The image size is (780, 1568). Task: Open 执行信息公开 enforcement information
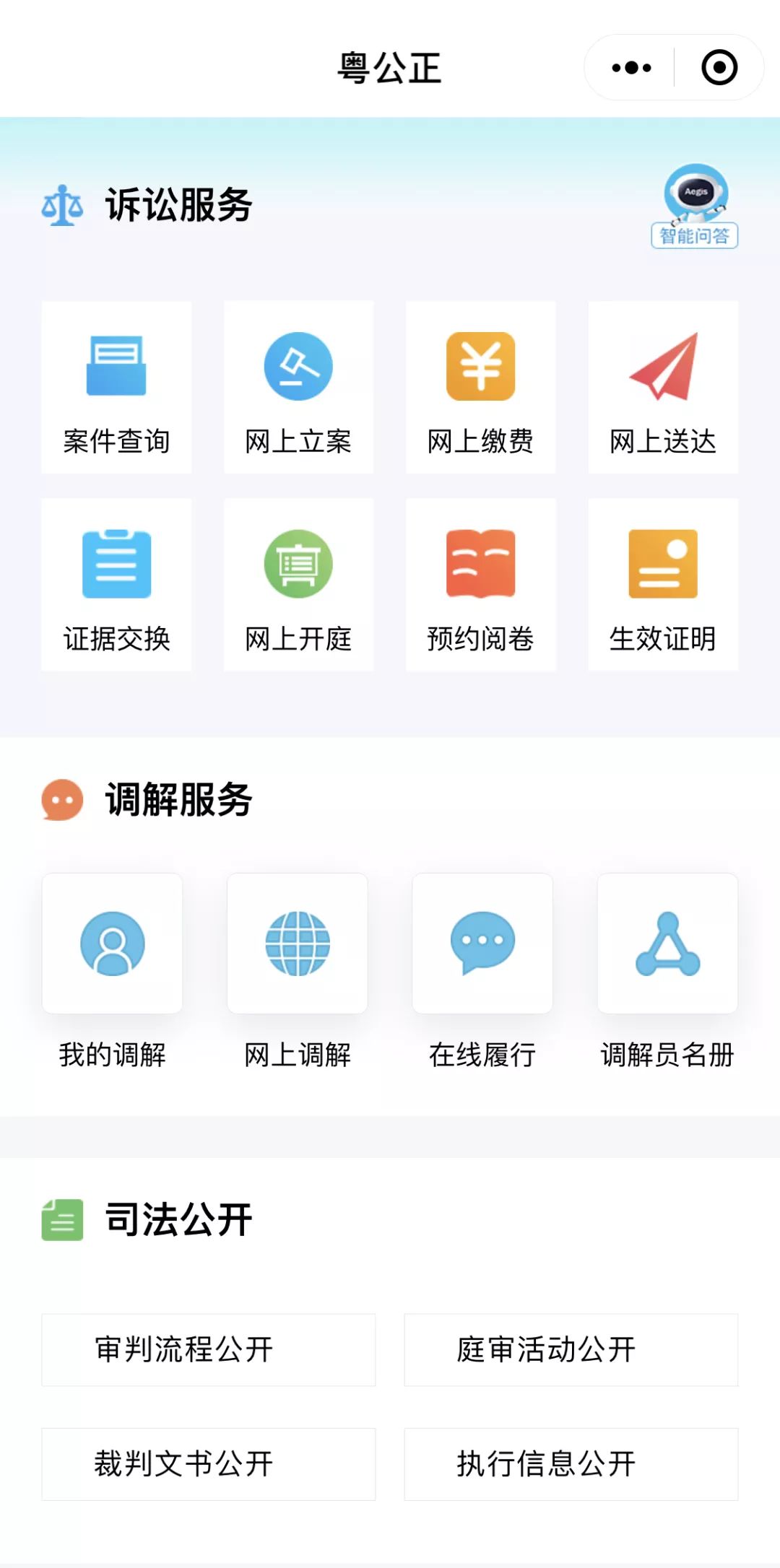[571, 1463]
